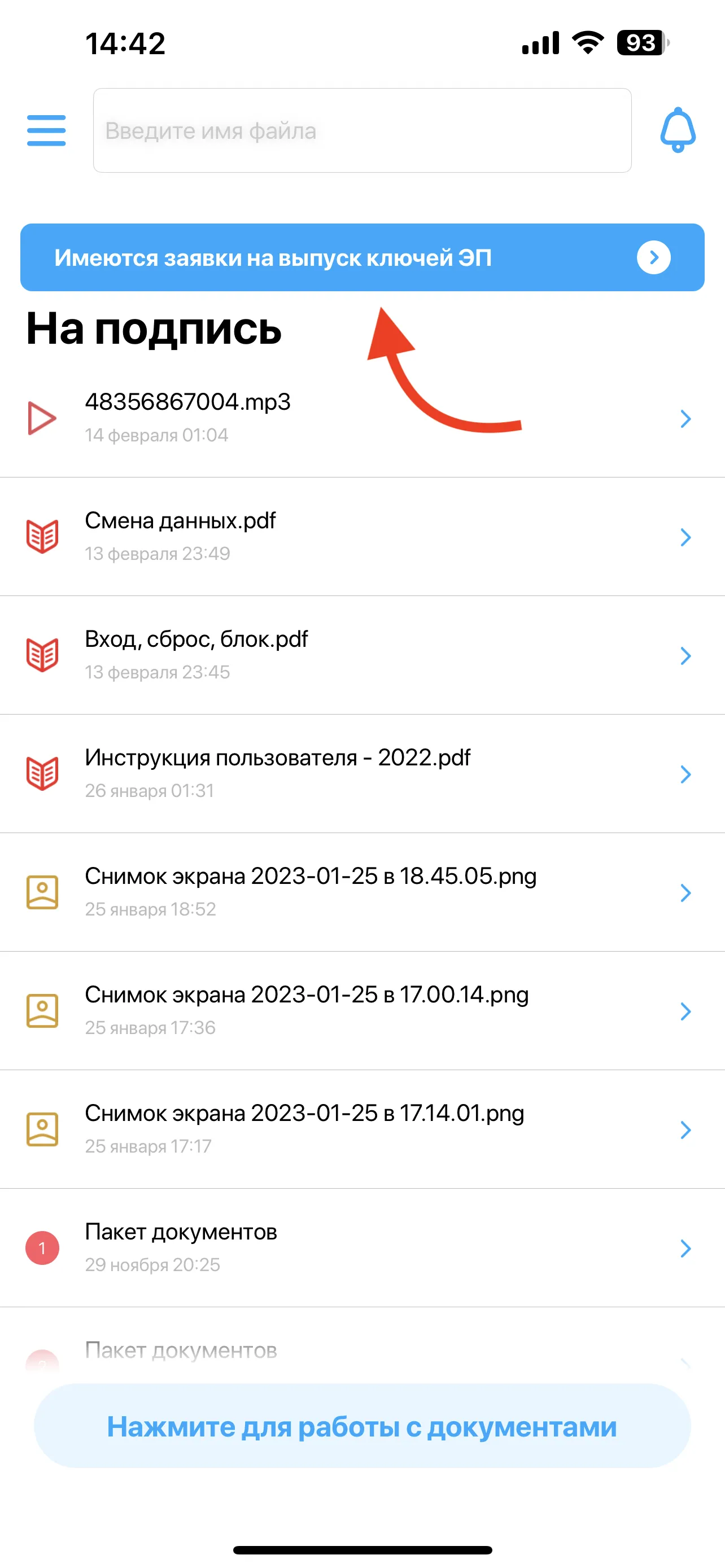Open the screenshot from 17.00.14.png
This screenshot has width=725, height=1568.
[362, 1011]
